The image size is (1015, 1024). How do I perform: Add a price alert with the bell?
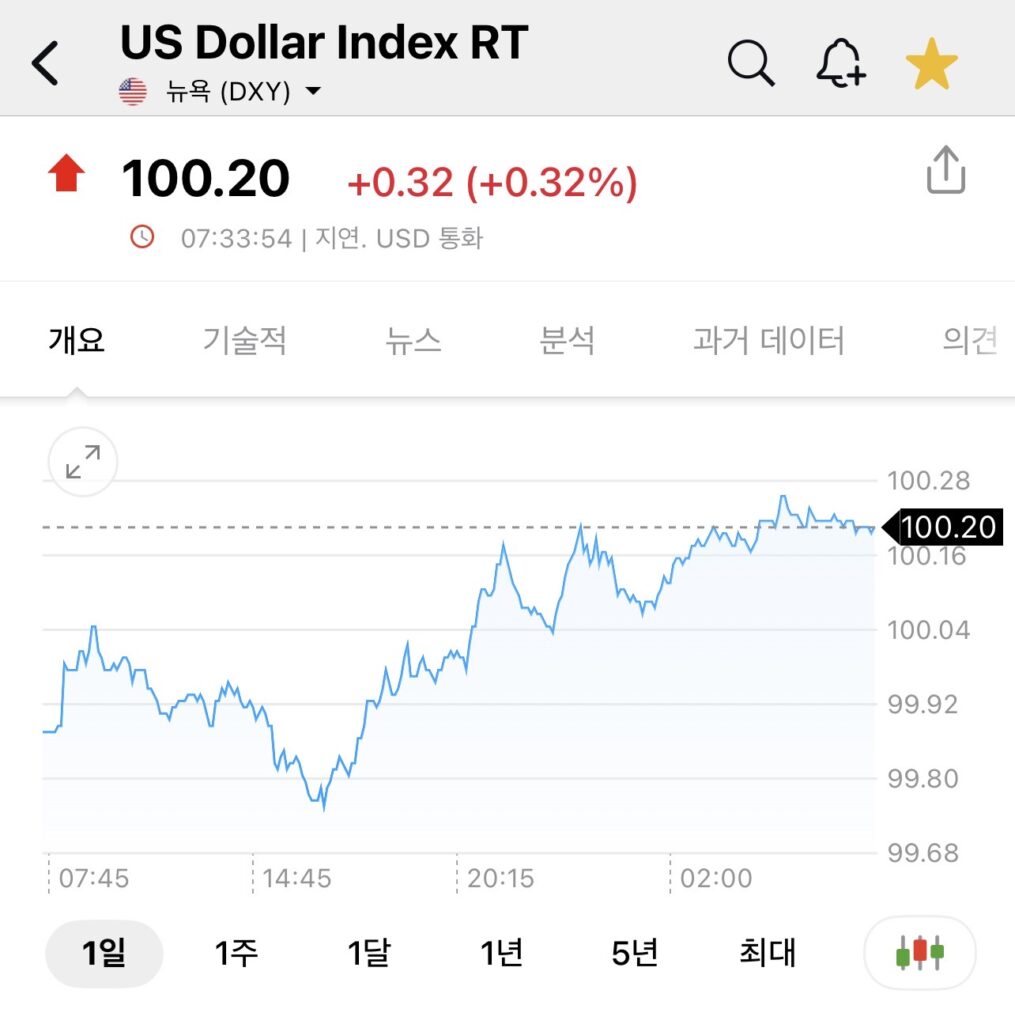pos(840,64)
